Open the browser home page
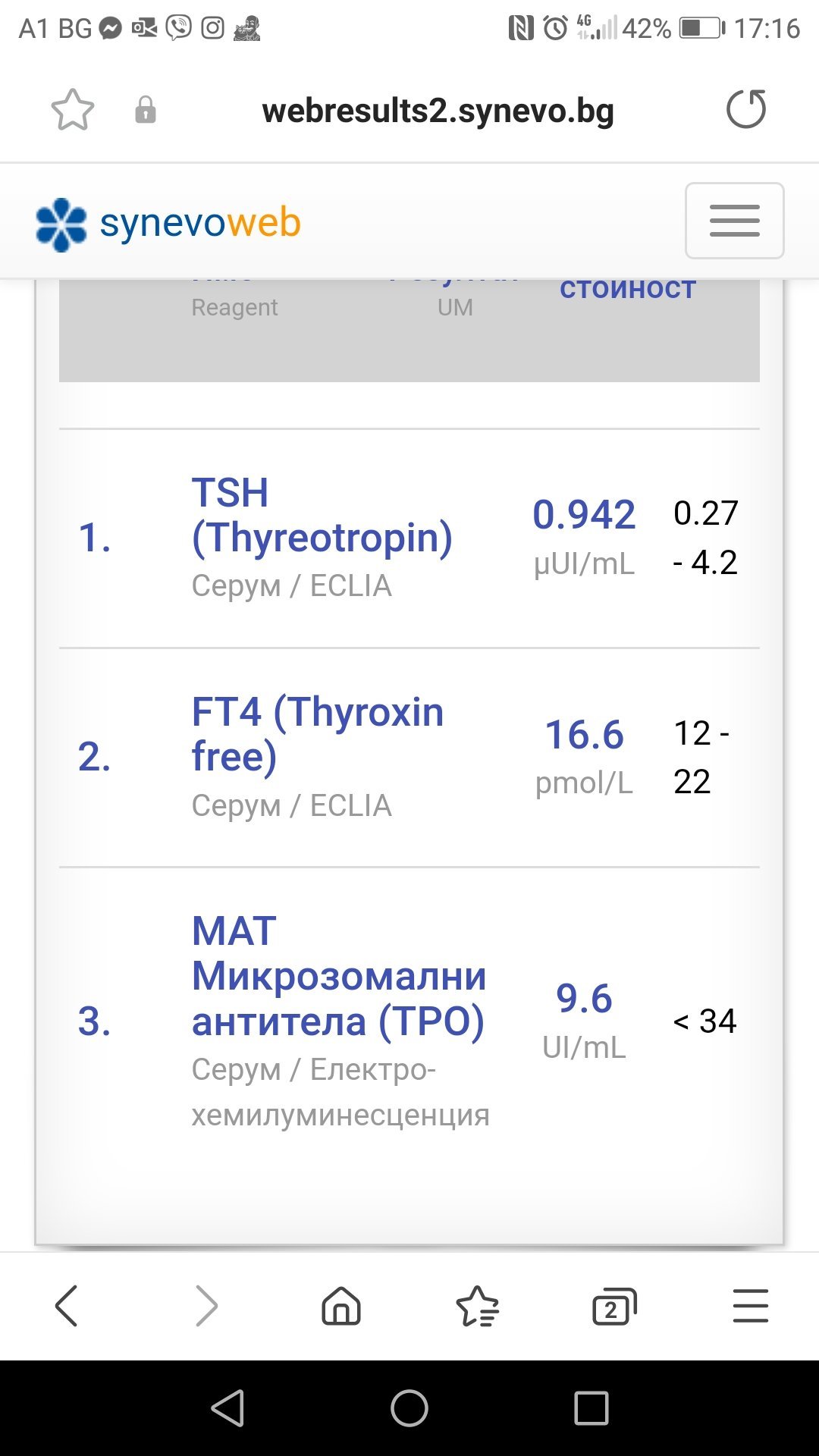Viewport: 819px width, 1456px height. click(x=341, y=1306)
